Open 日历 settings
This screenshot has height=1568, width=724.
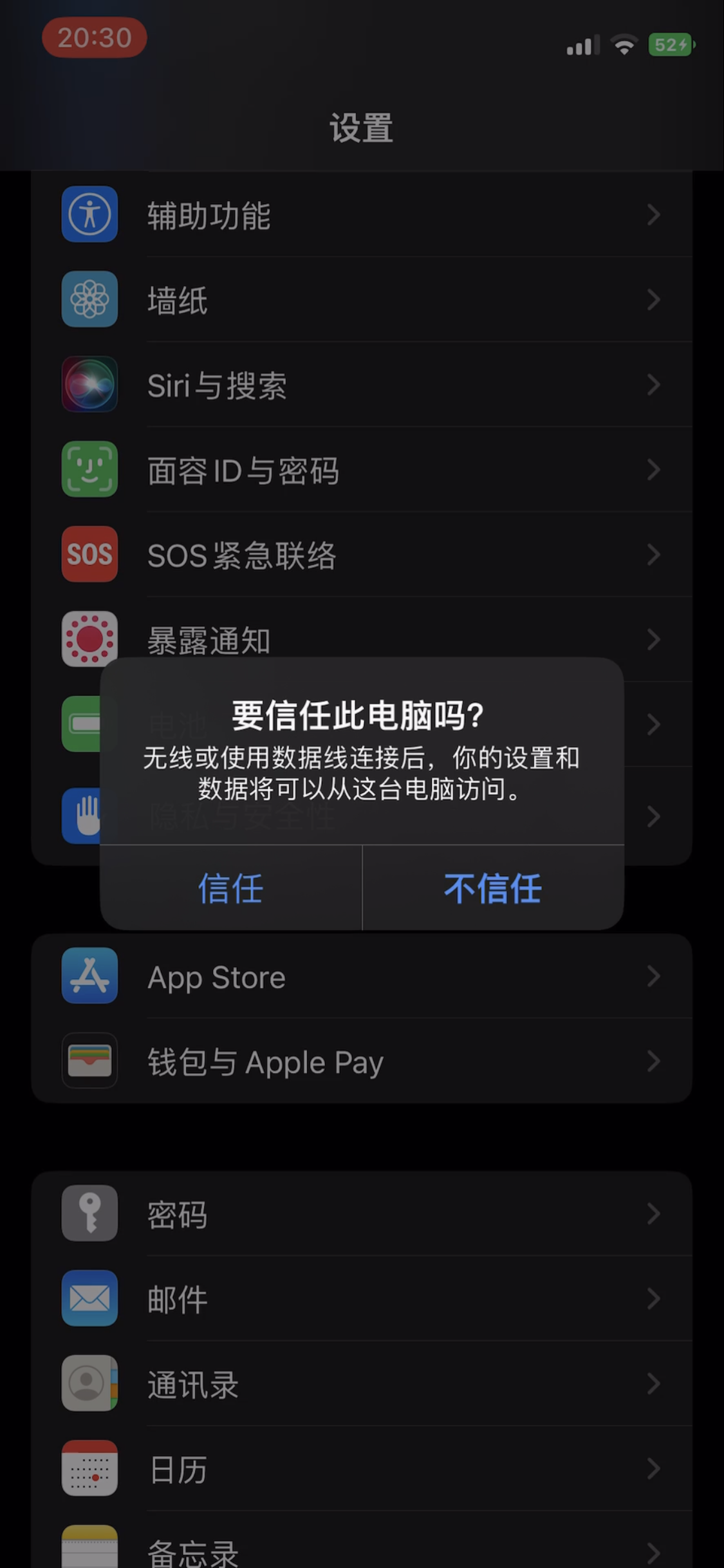tap(360, 1469)
